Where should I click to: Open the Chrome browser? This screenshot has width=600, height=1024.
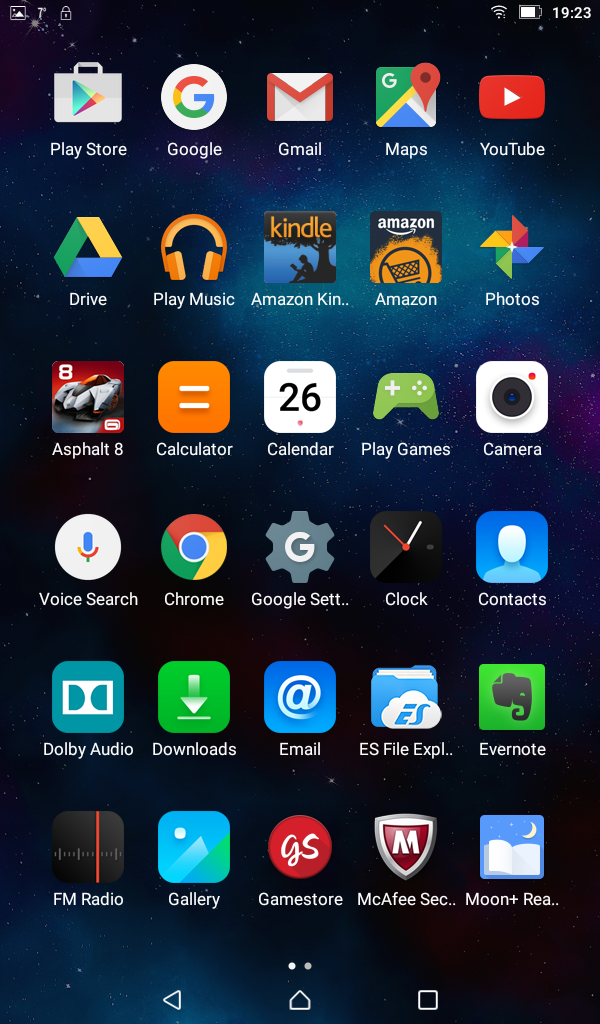tap(194, 547)
